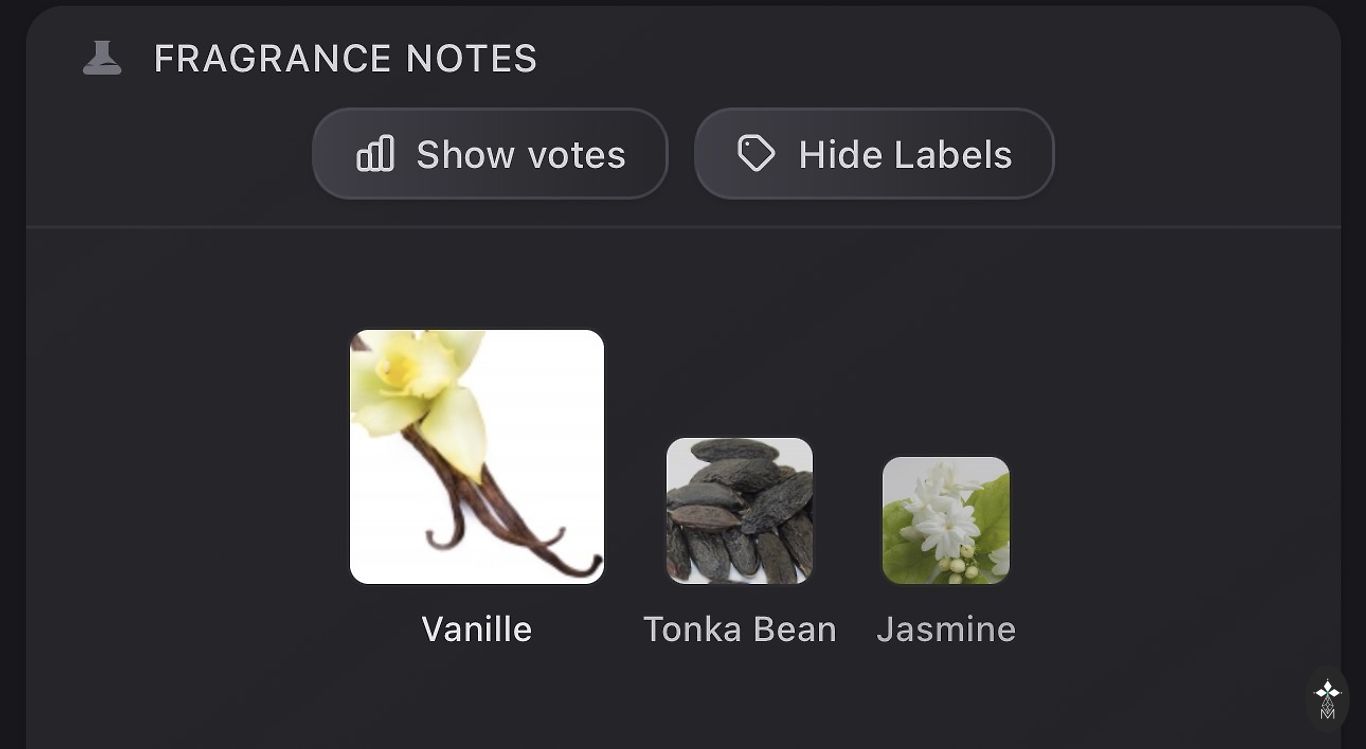The width and height of the screenshot is (1366, 749).
Task: Open the Vanille note tile
Action: click(477, 457)
